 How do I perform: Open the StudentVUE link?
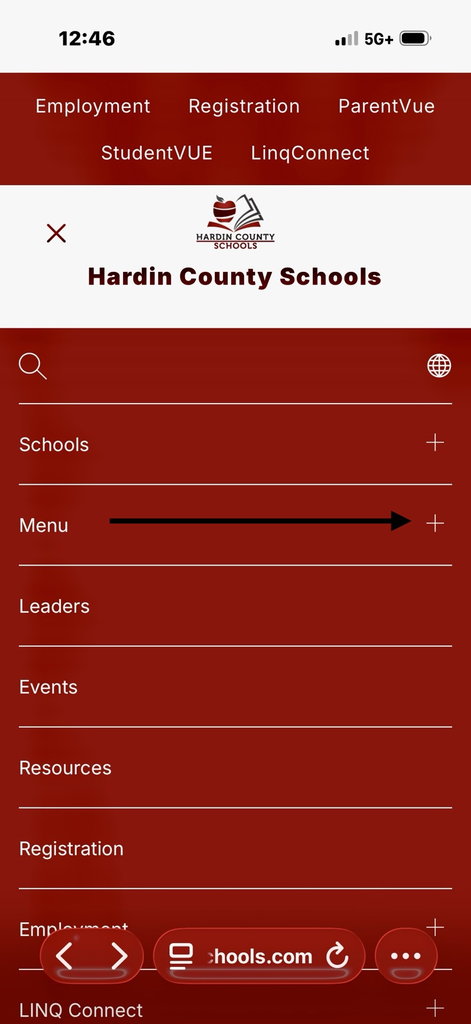157,153
